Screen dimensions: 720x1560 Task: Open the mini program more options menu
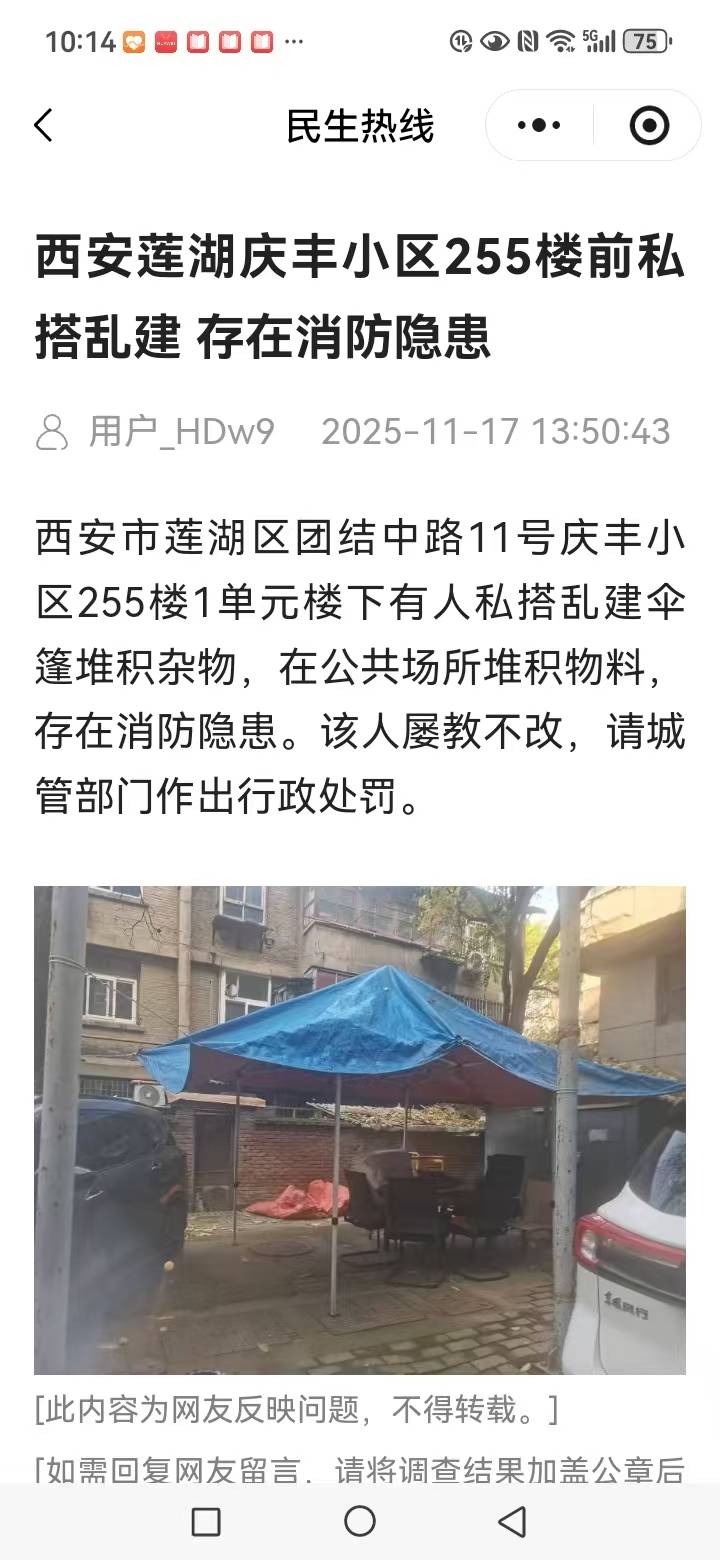pos(539,126)
